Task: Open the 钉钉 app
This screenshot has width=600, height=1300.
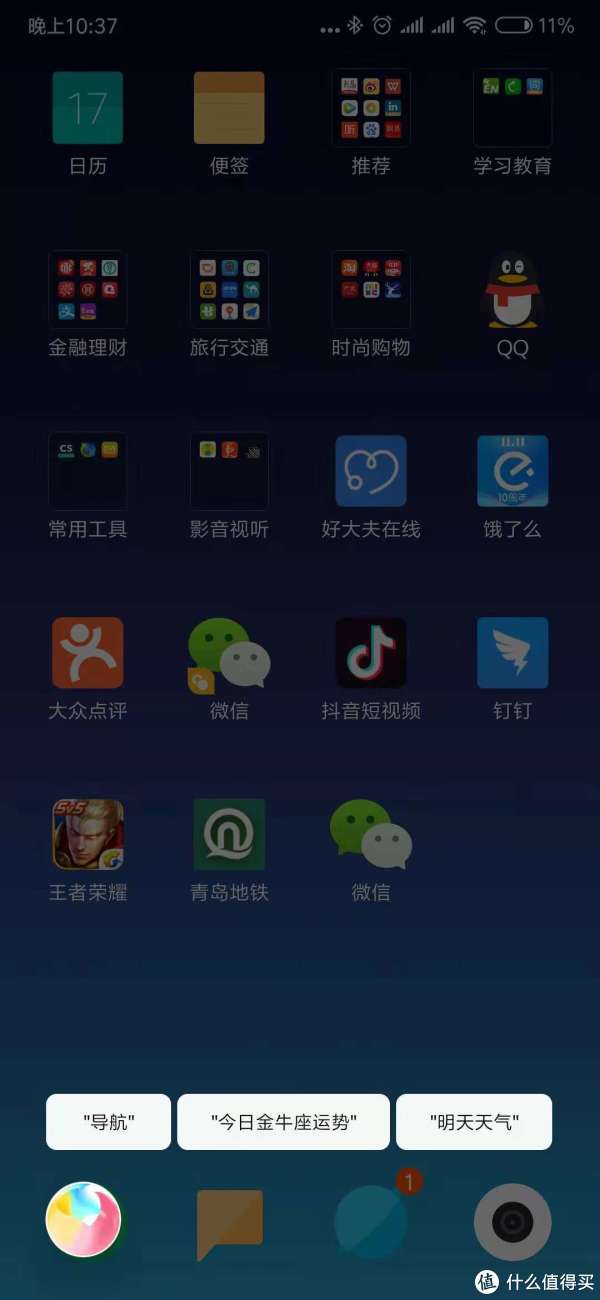Action: [x=512, y=653]
